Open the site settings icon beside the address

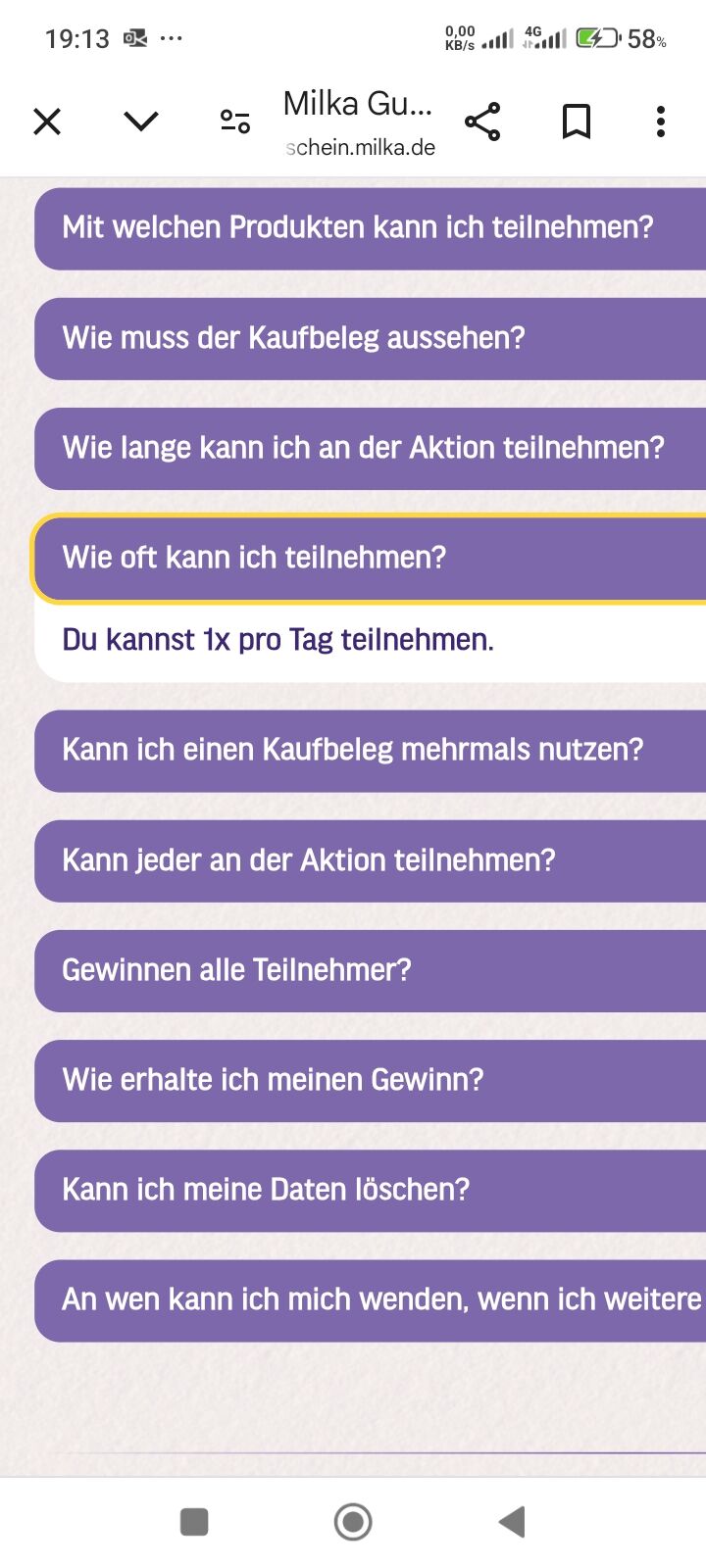tap(235, 122)
